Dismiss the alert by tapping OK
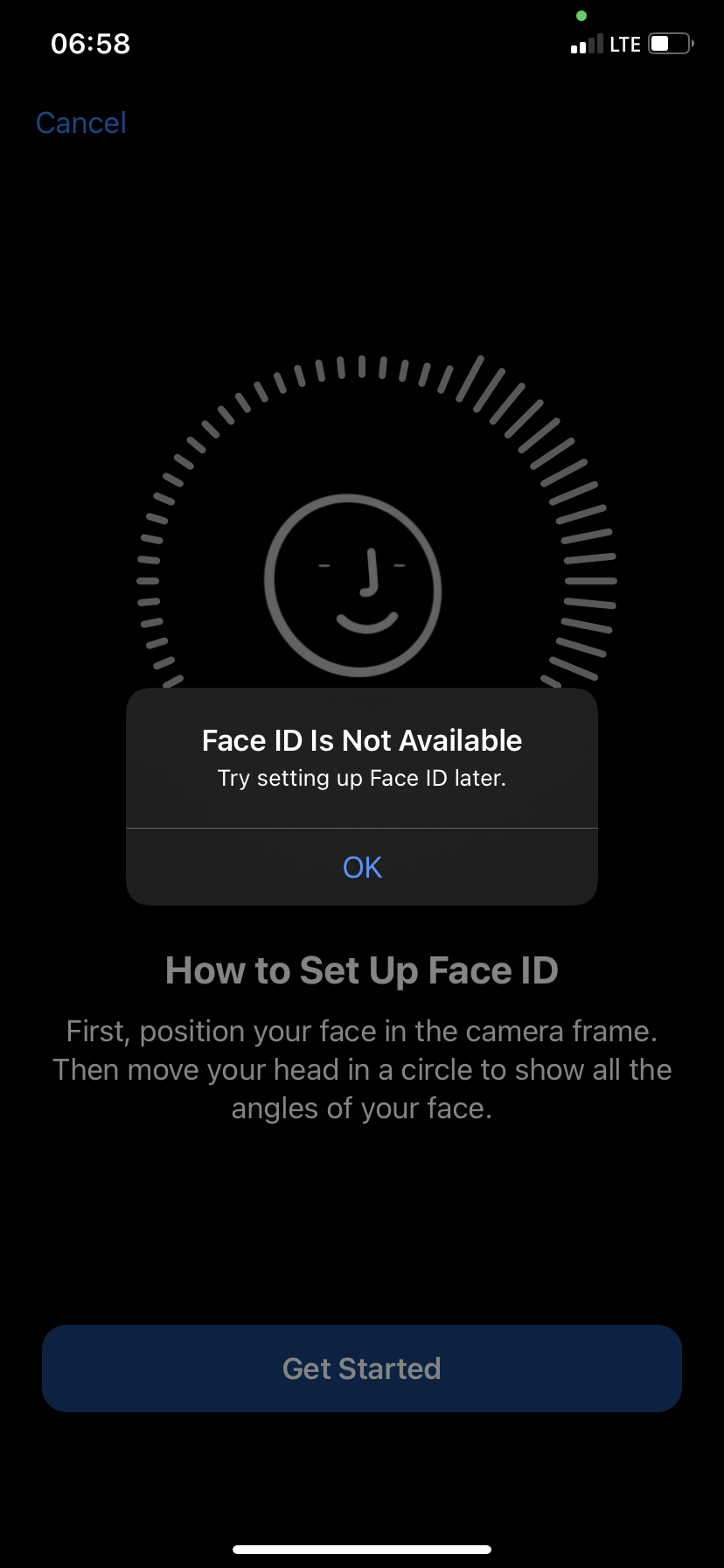 (x=362, y=867)
